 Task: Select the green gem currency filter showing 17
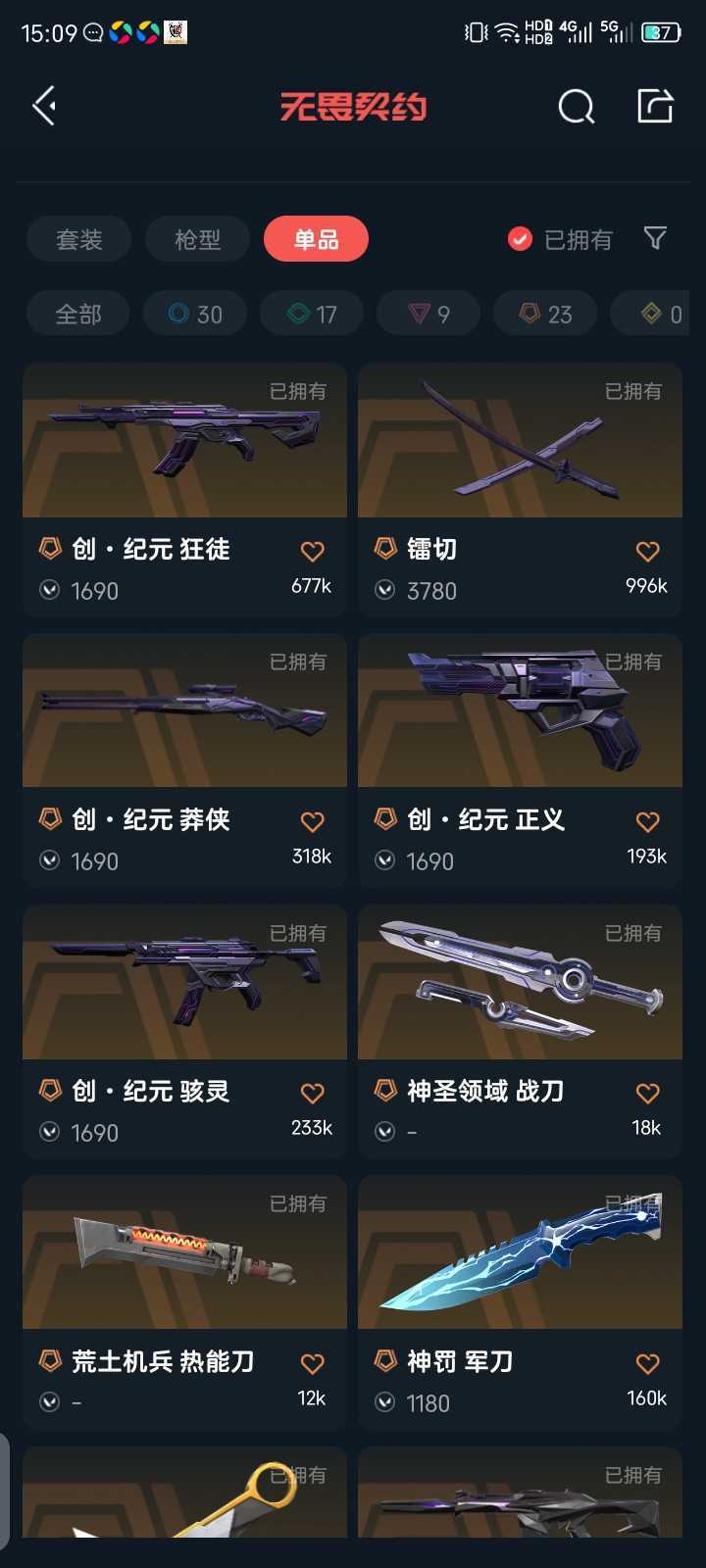click(x=311, y=314)
